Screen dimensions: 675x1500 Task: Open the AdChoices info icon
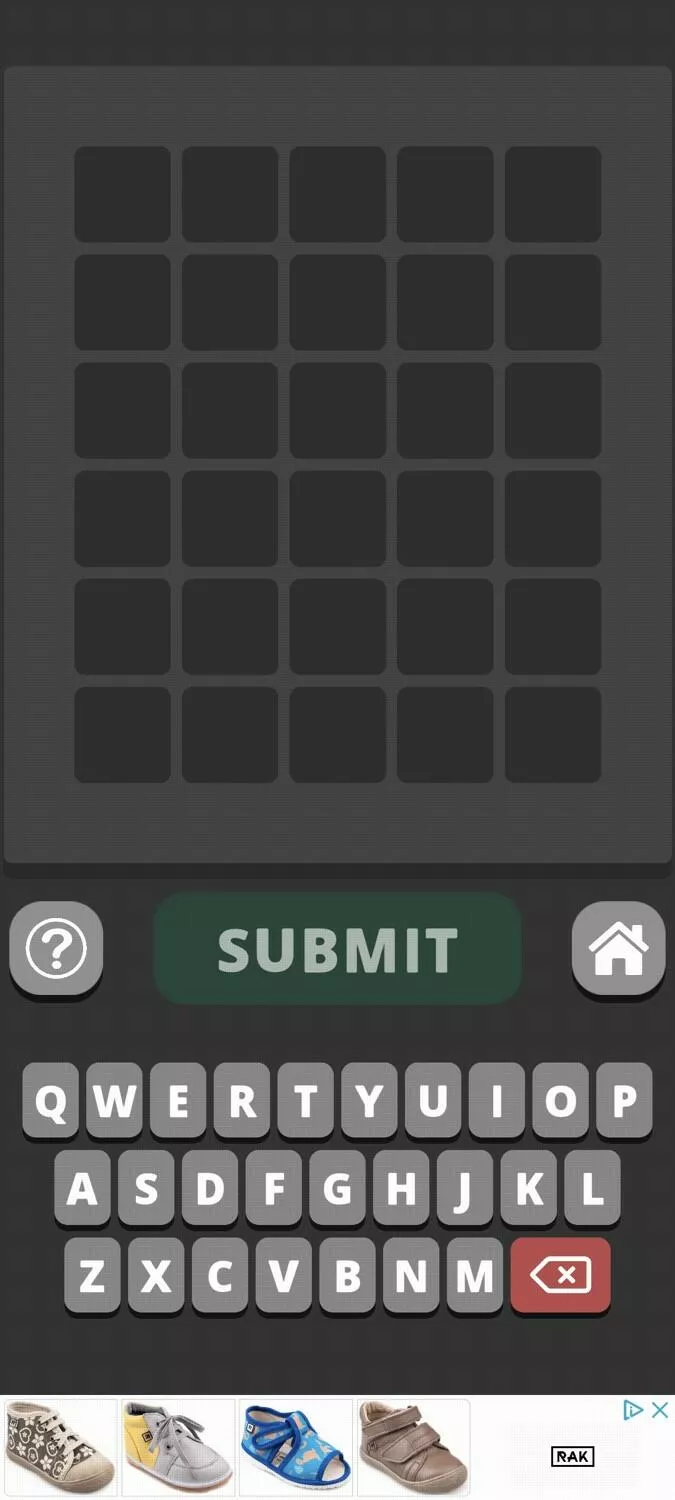pos(633,1410)
